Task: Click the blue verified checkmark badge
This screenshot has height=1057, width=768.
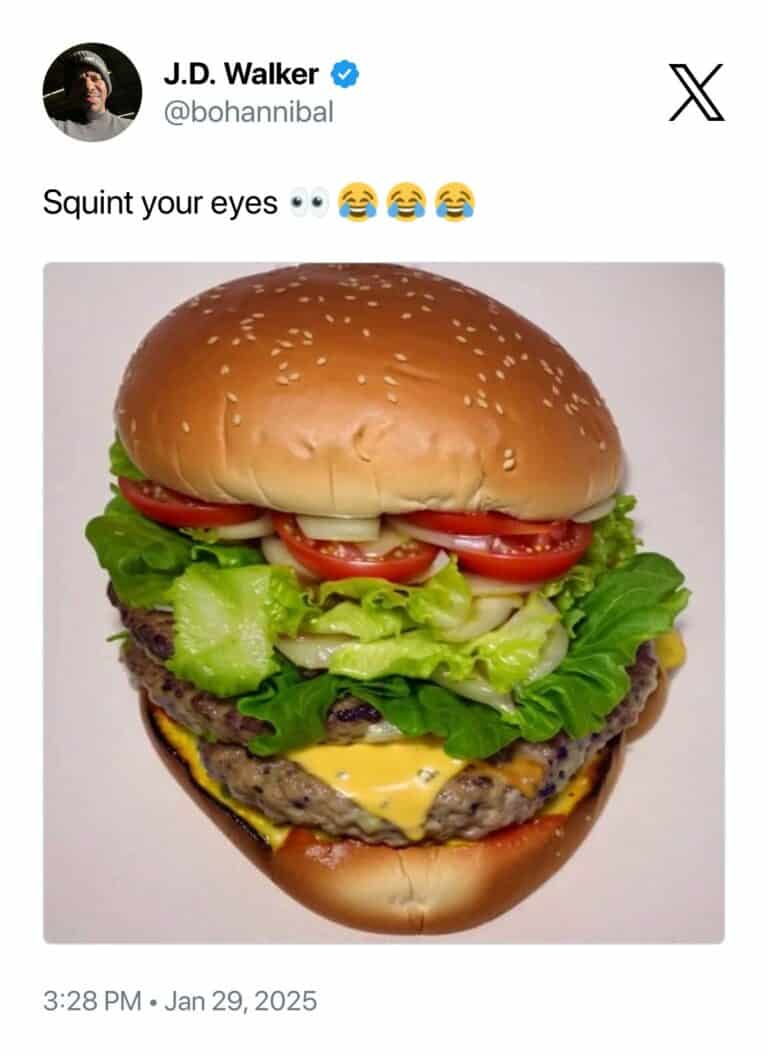Action: pos(345,71)
